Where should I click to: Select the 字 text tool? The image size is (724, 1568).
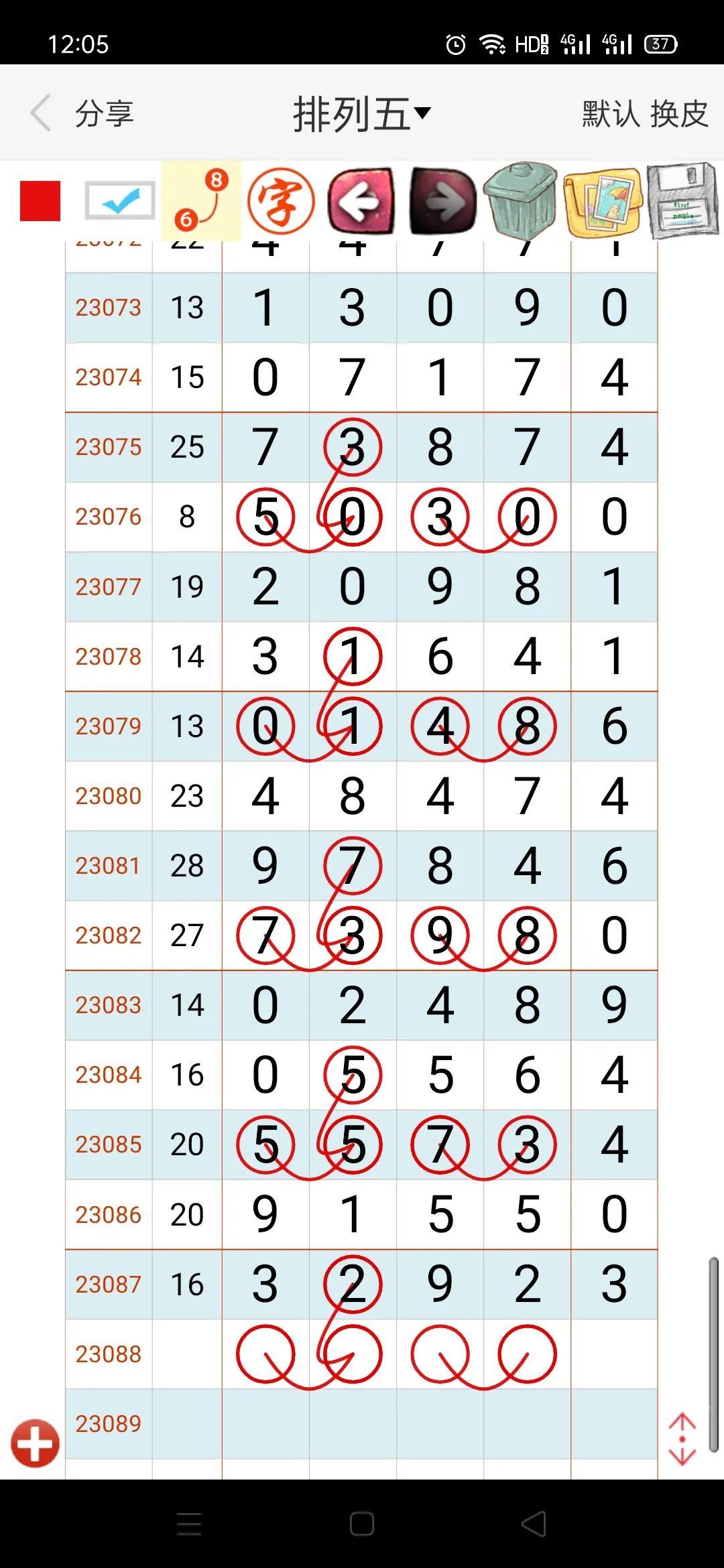[x=281, y=200]
